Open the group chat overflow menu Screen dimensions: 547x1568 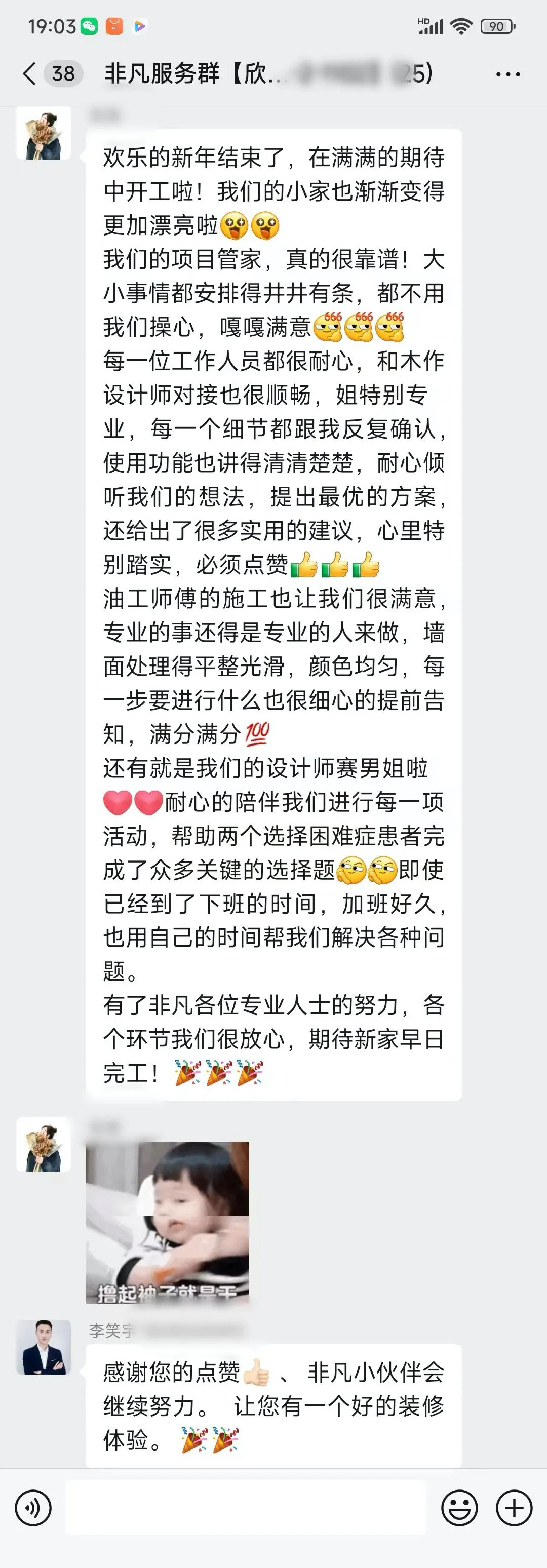click(x=507, y=74)
